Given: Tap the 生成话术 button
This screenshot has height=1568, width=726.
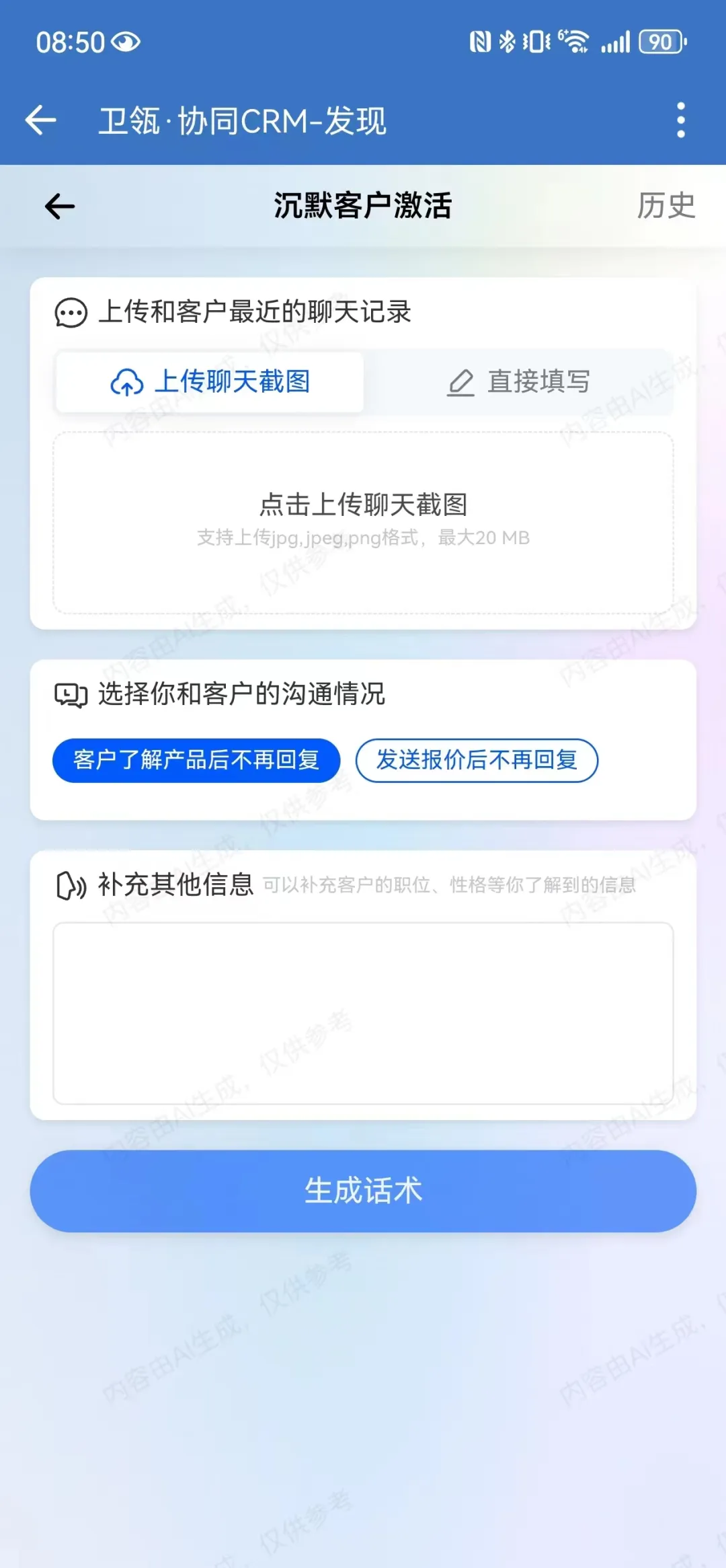Looking at the screenshot, I should point(363,1191).
